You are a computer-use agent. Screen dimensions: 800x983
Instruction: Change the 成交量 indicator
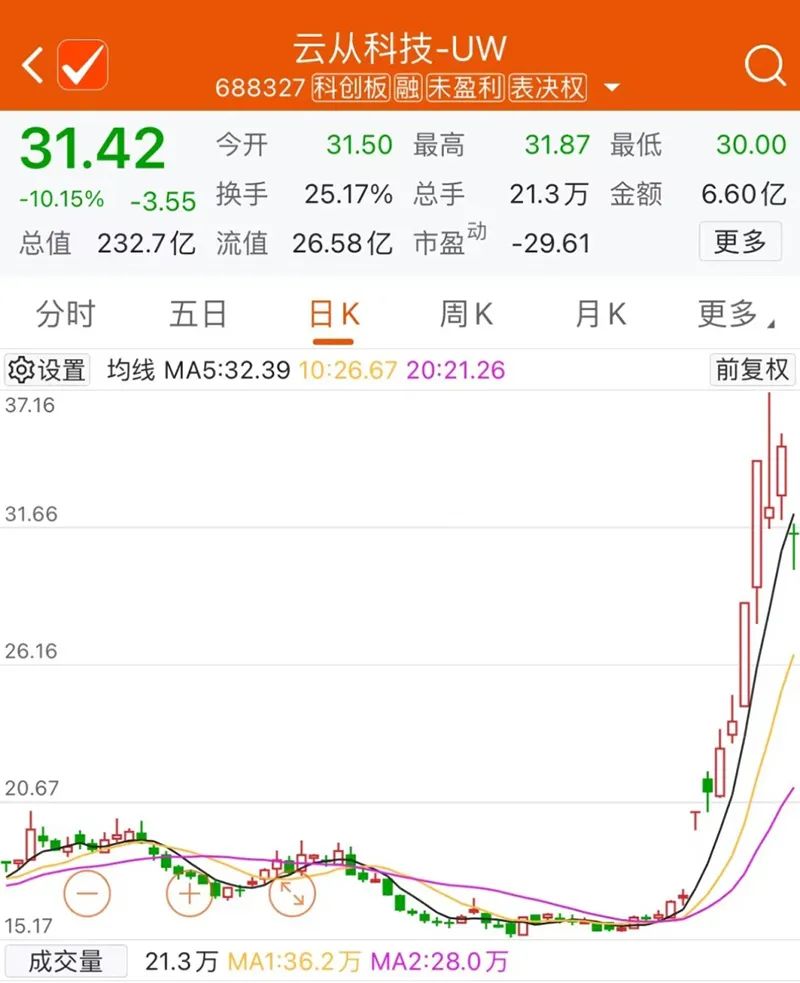coord(65,962)
